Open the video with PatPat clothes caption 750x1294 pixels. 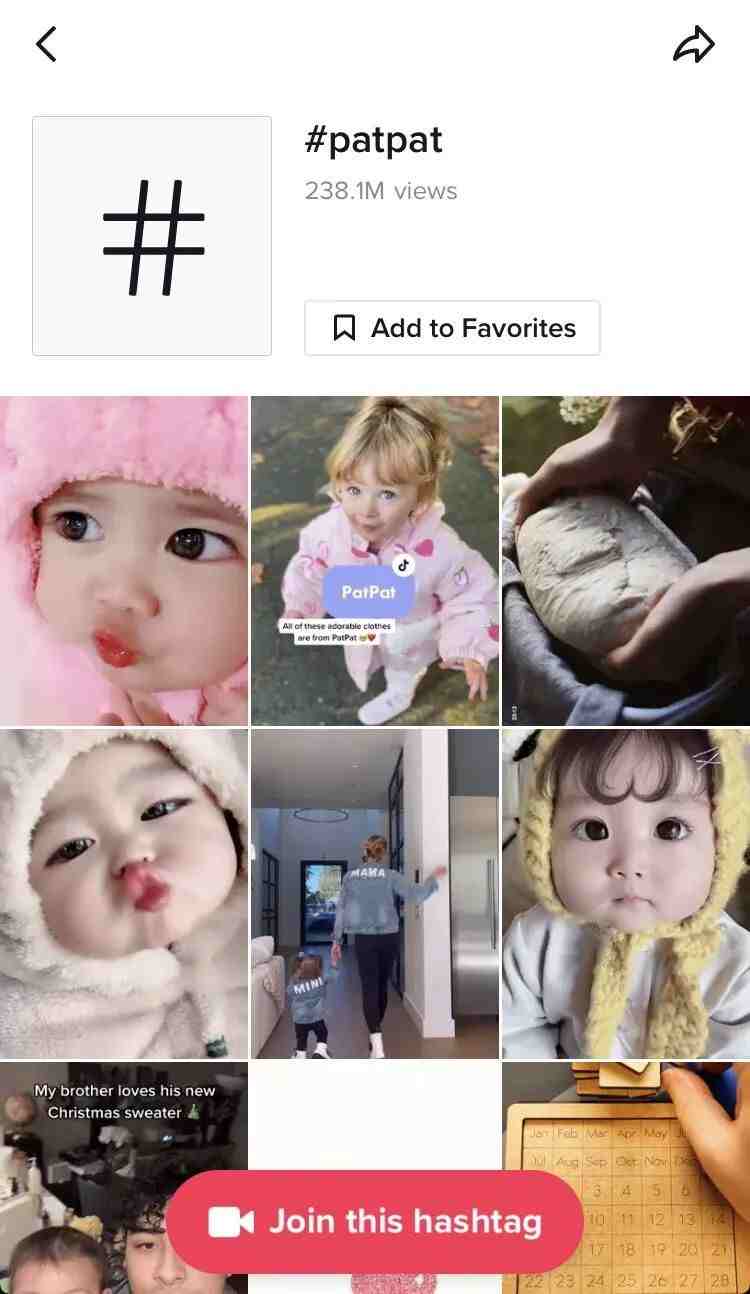tap(374, 560)
